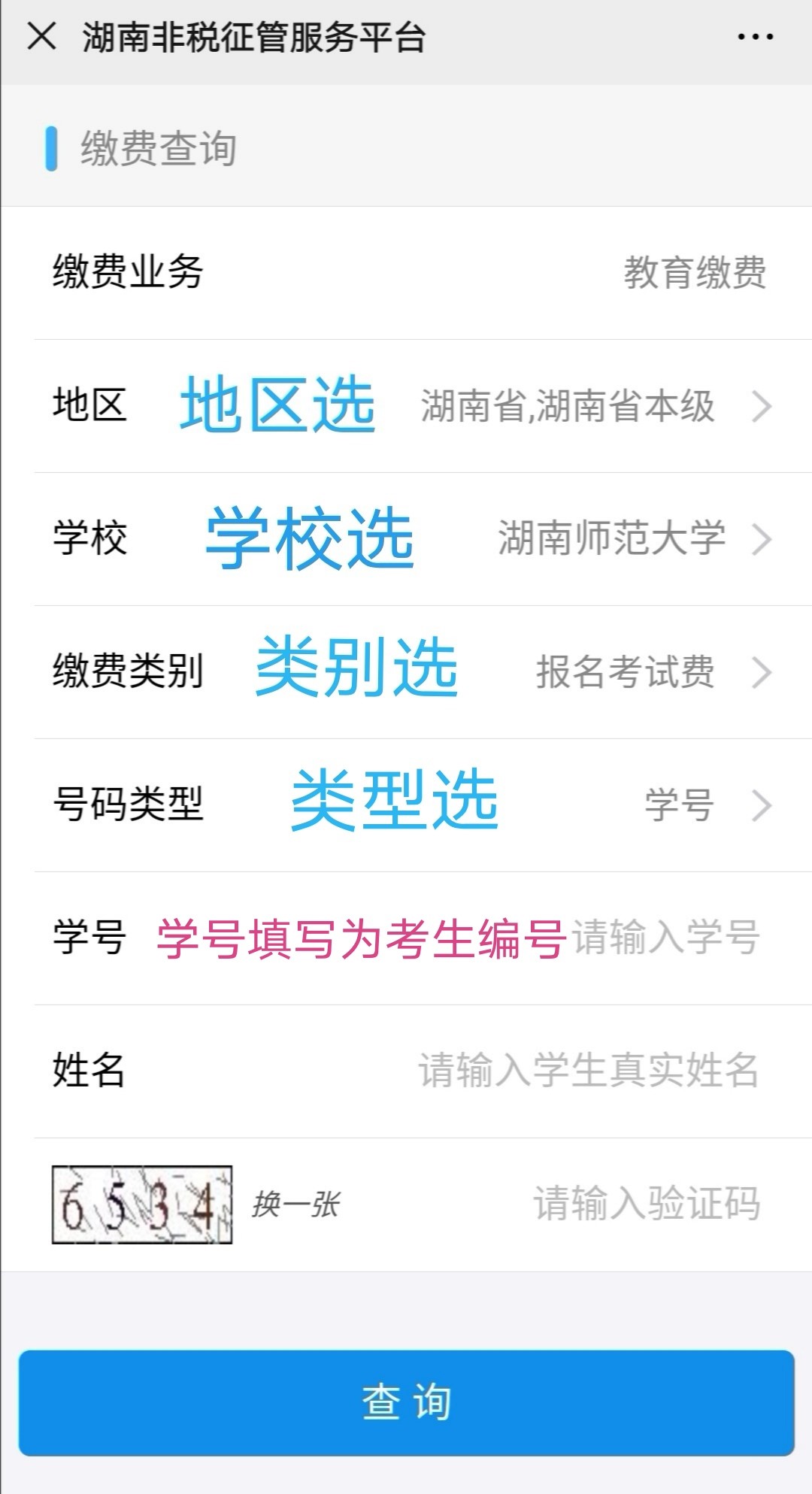Focus the 请输入验证码 captcha input
The width and height of the screenshot is (812, 1494).
647,1204
